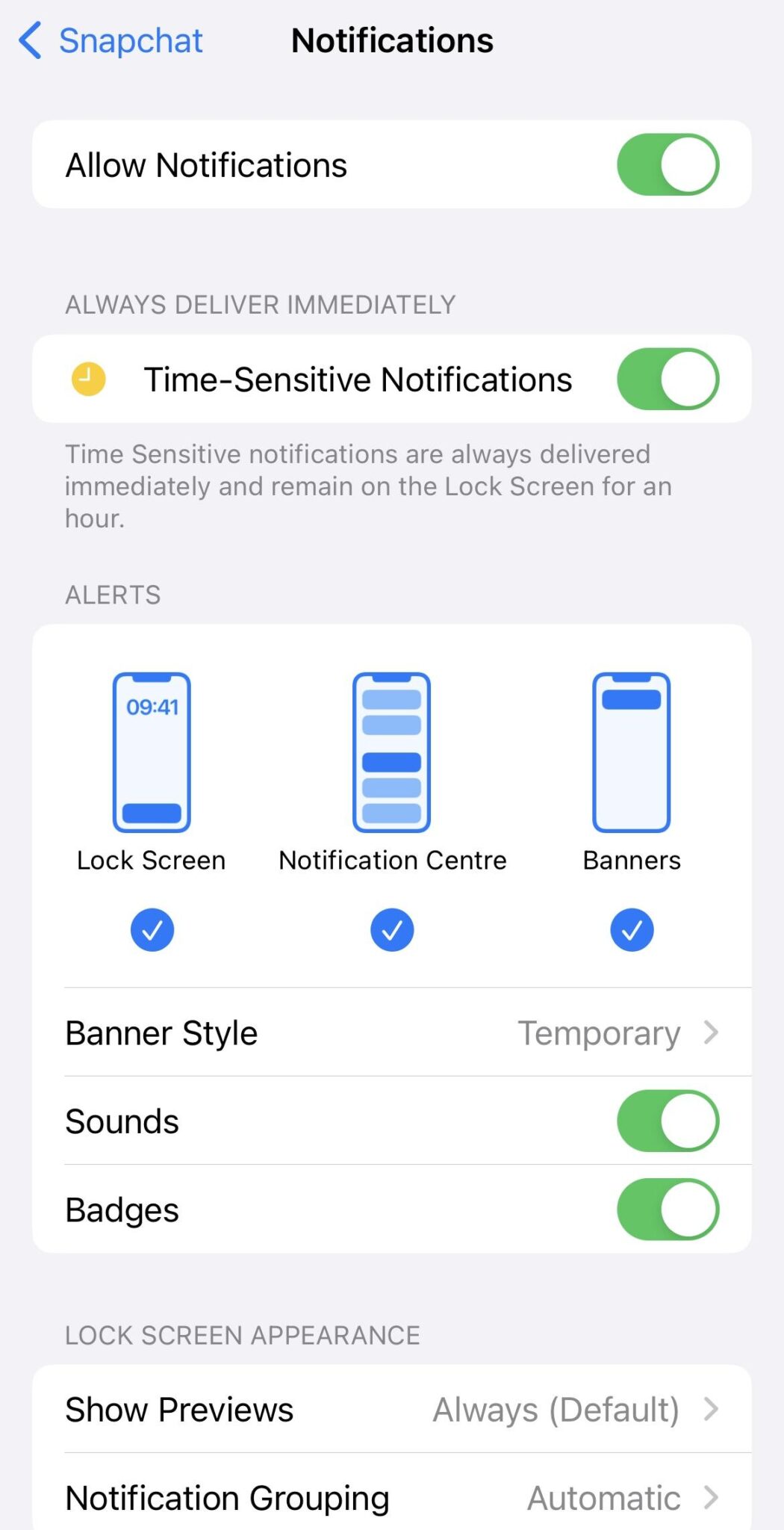Disable notification Sounds

[668, 1121]
